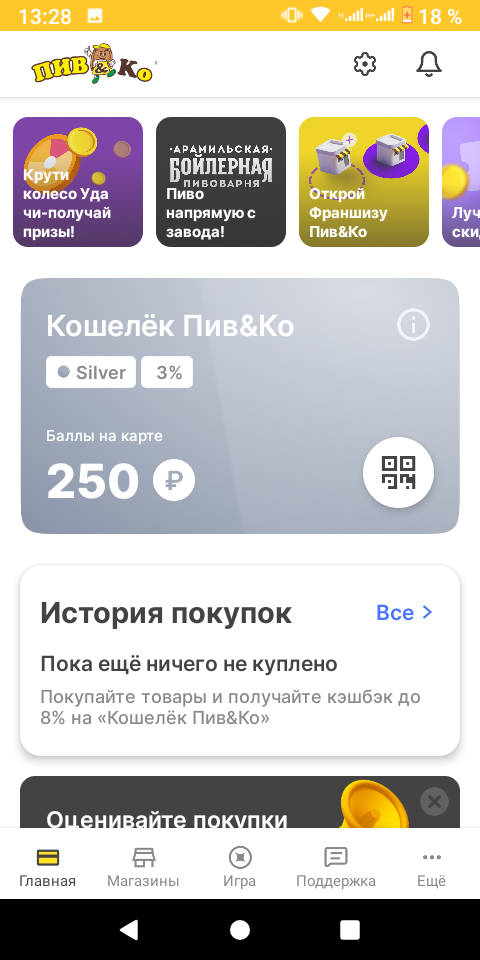The image size is (480, 960).
Task: Open the Поддержка tab
Action: pyautogui.click(x=336, y=867)
